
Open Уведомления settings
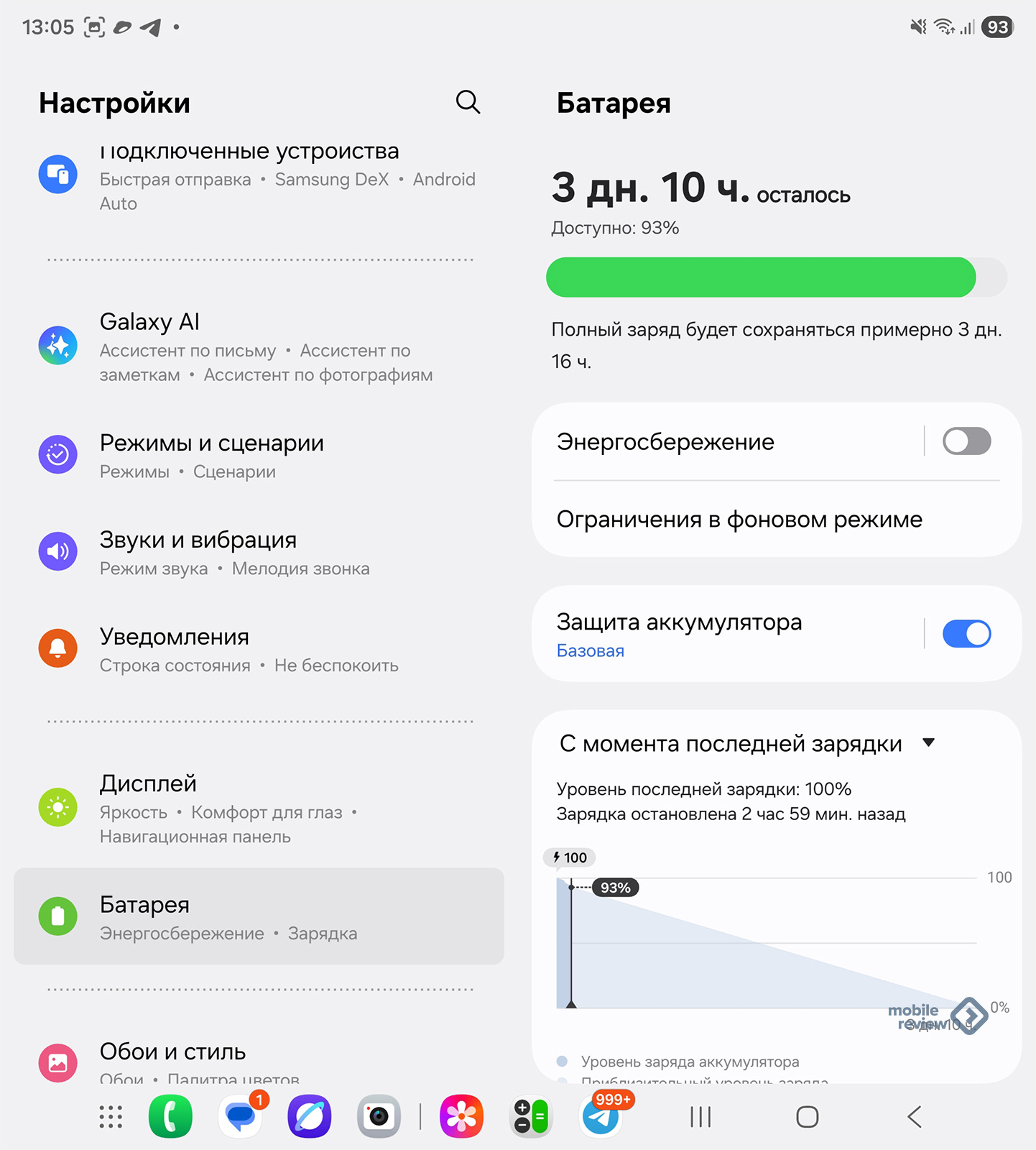[259, 650]
